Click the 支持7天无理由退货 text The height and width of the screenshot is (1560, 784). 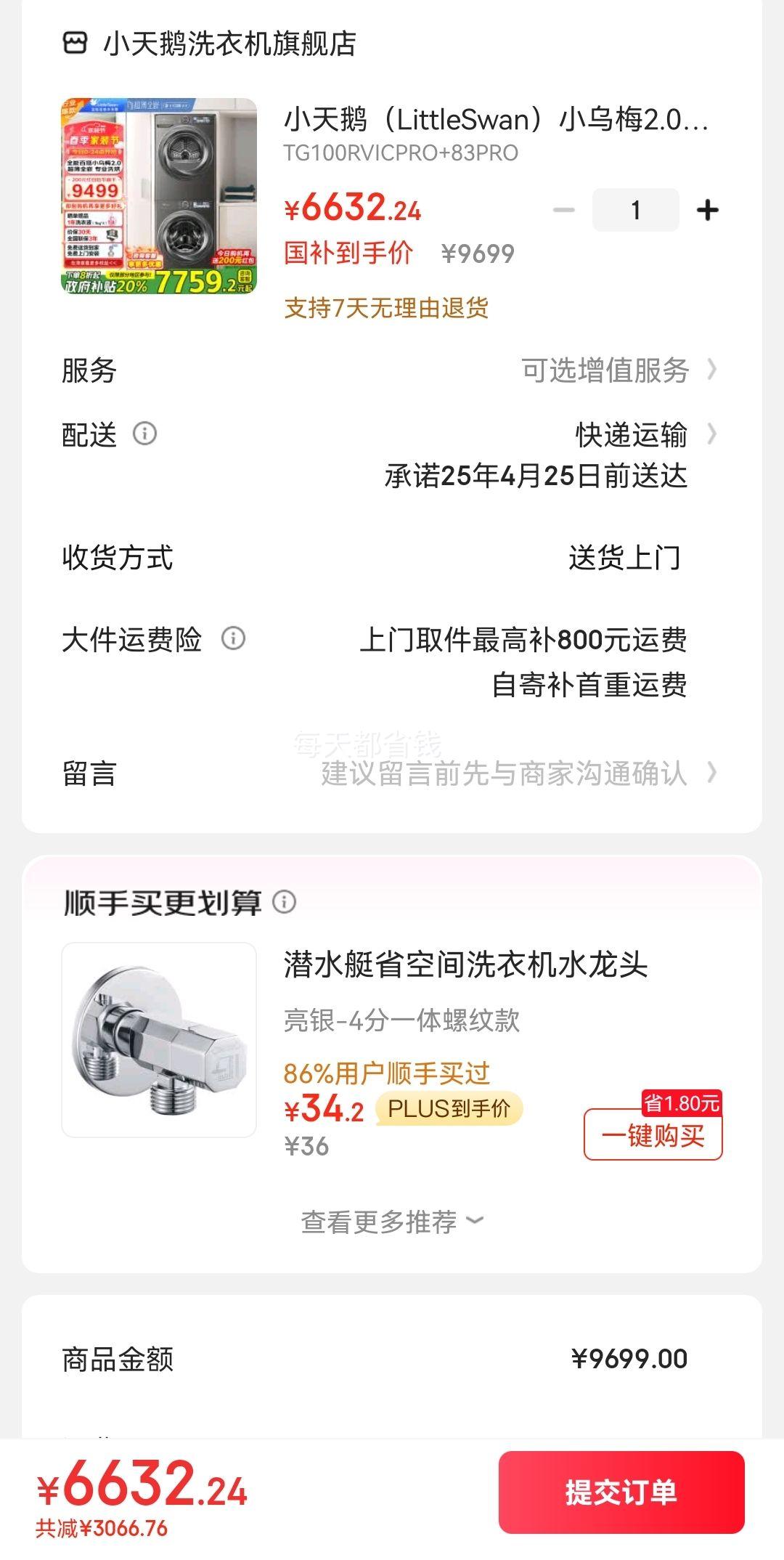(x=388, y=309)
